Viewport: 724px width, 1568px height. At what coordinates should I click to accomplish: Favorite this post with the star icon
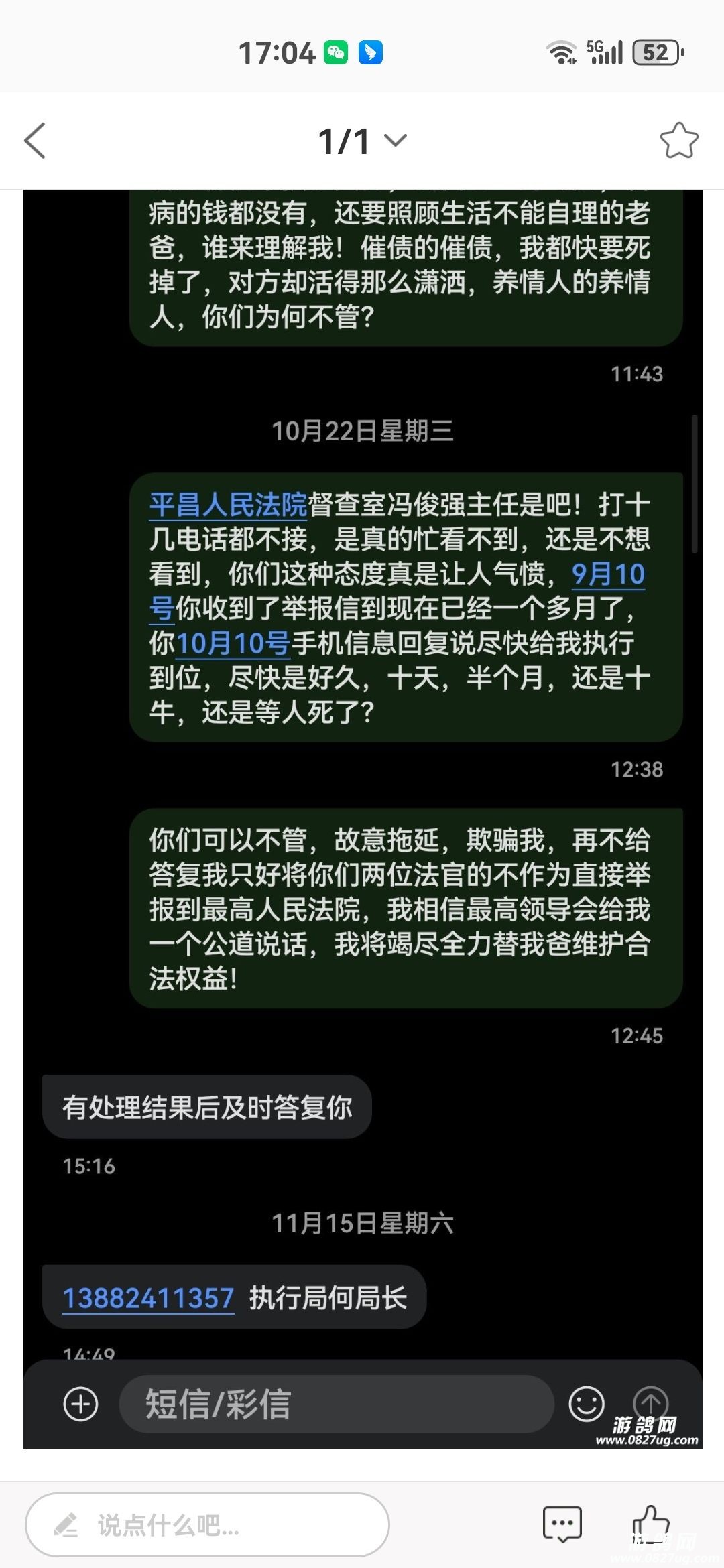[x=678, y=141]
